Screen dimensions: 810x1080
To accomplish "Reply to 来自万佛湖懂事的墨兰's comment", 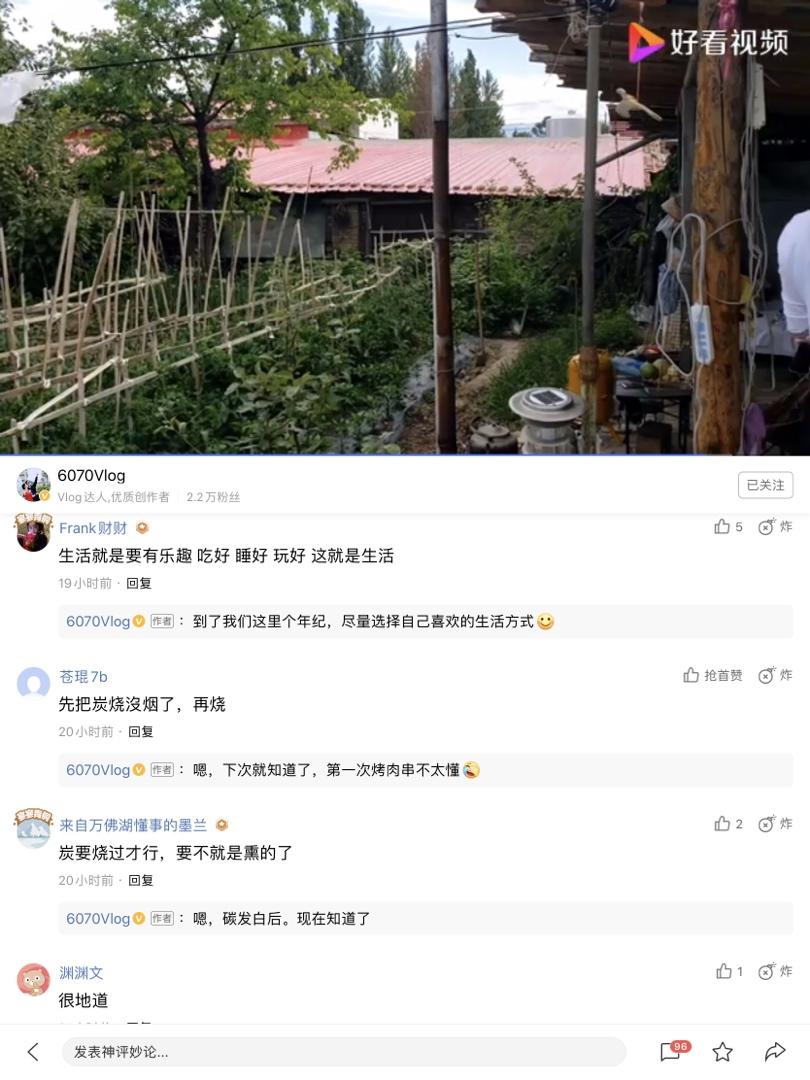I will (x=140, y=880).
